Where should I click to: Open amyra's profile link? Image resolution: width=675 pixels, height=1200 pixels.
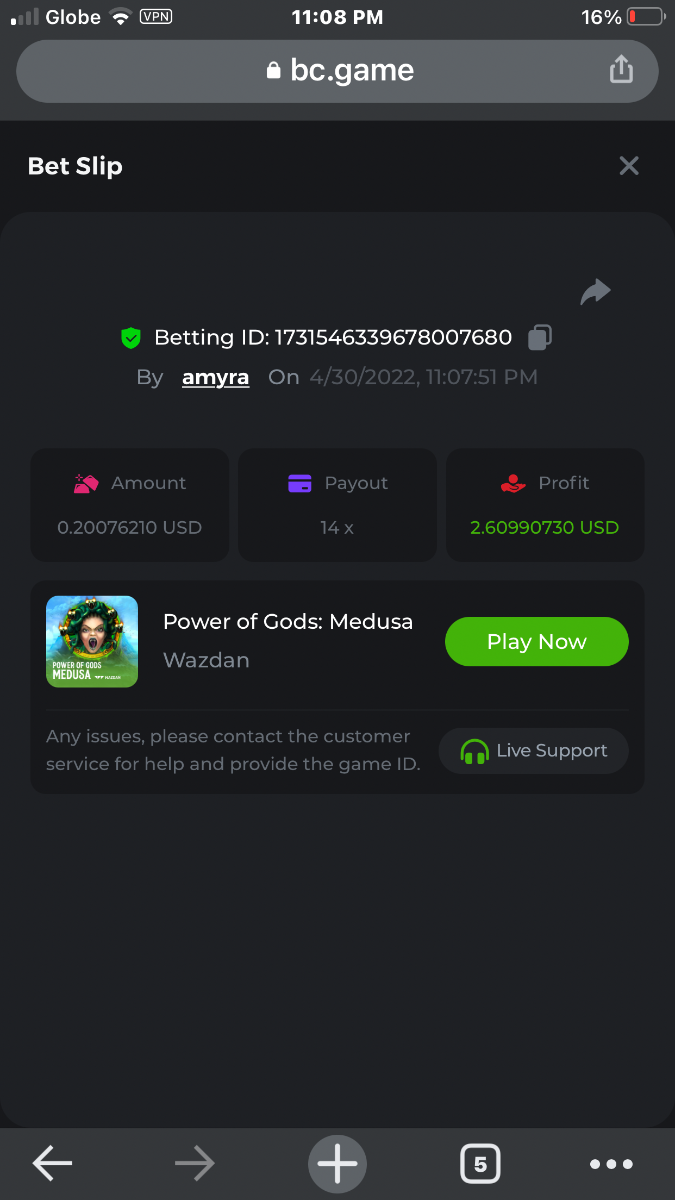coord(215,377)
